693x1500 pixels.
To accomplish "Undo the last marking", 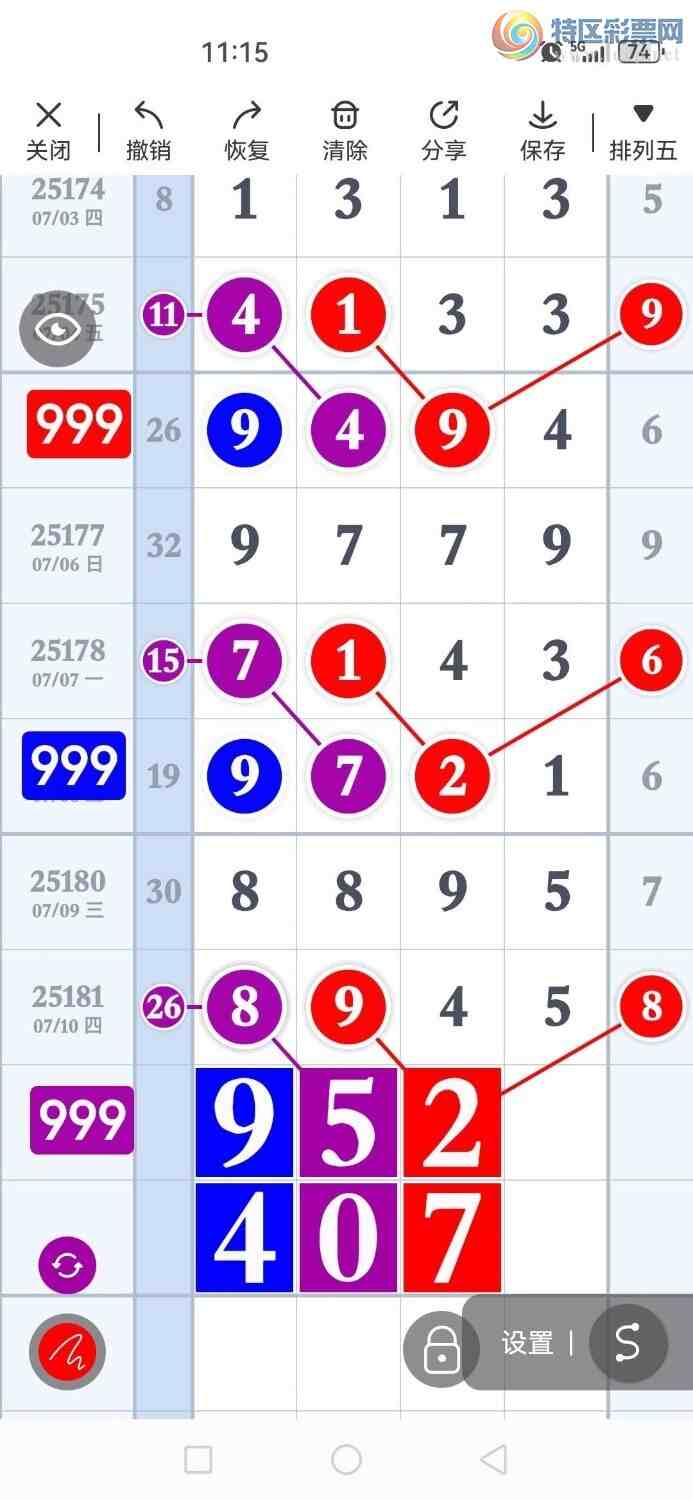I will pos(148,130).
